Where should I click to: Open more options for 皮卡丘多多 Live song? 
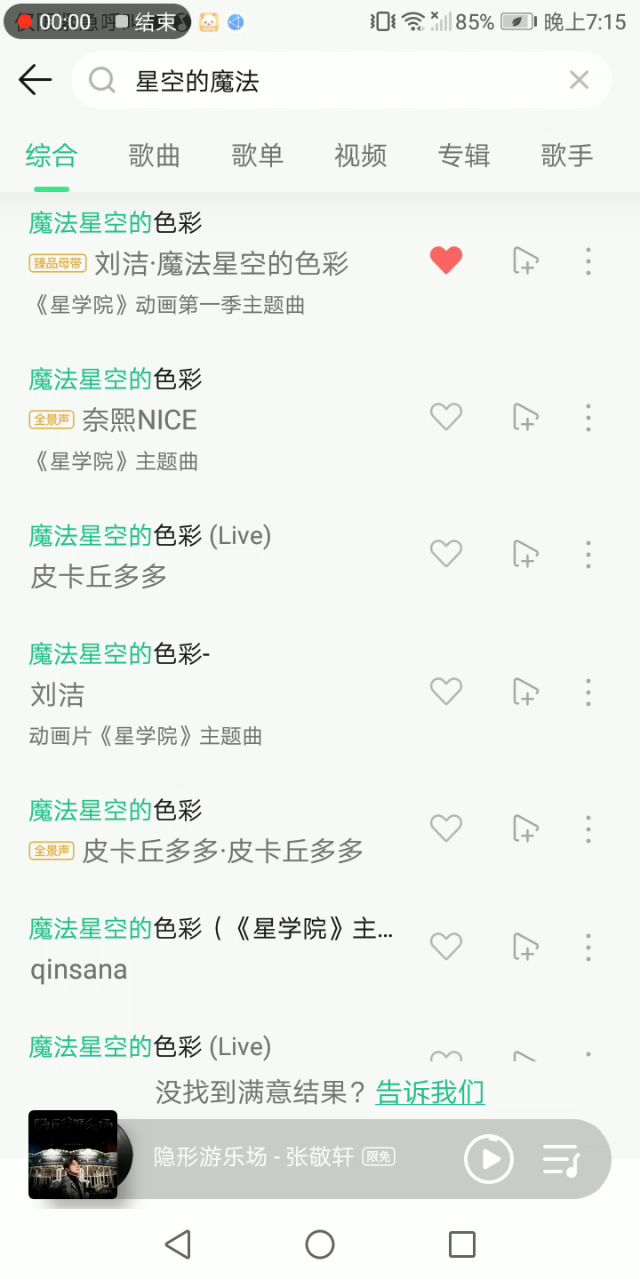[x=588, y=554]
